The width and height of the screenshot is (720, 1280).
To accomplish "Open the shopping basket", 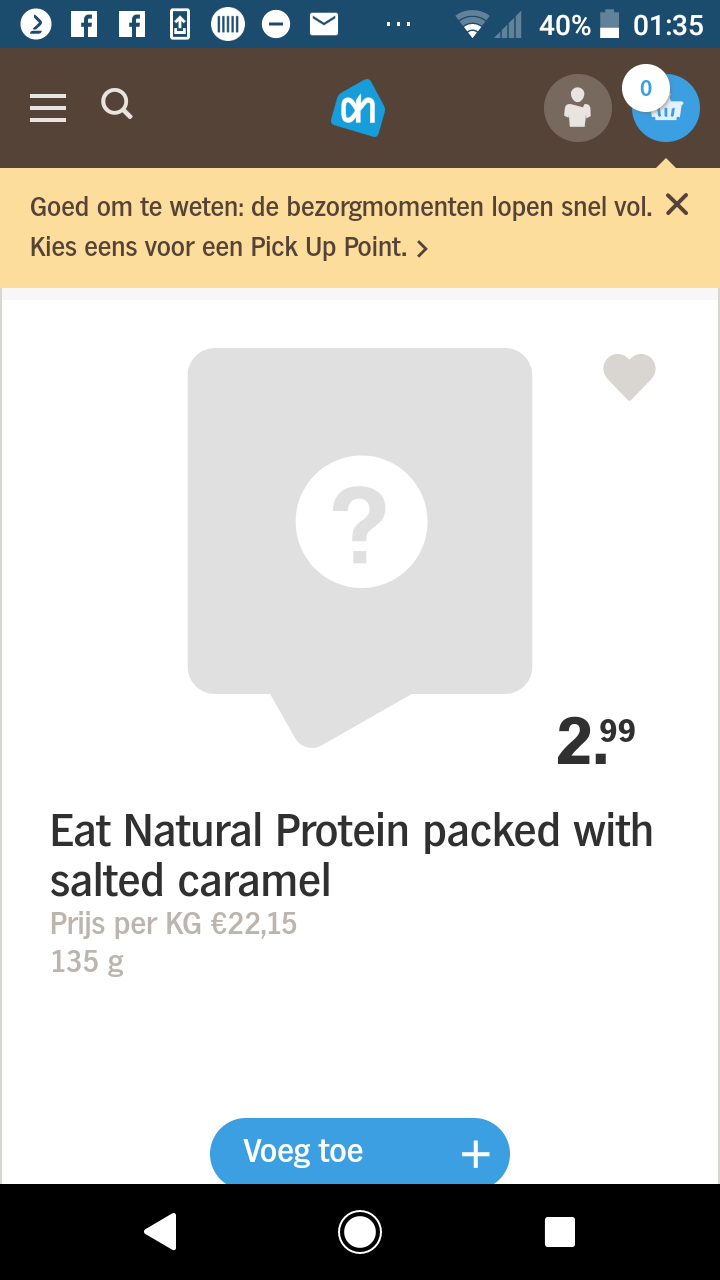I will point(665,108).
